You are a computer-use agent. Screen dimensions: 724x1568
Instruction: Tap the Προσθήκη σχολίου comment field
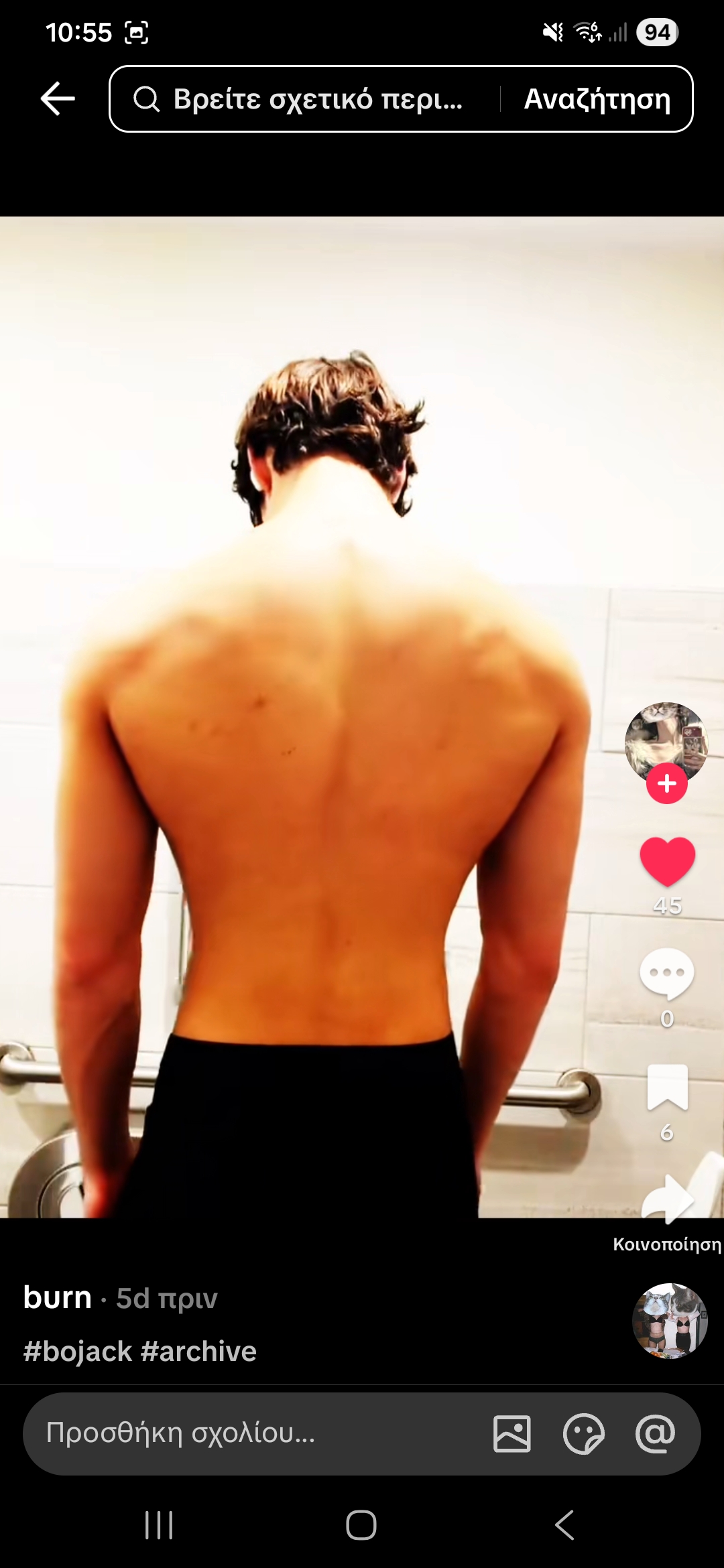click(x=255, y=1433)
